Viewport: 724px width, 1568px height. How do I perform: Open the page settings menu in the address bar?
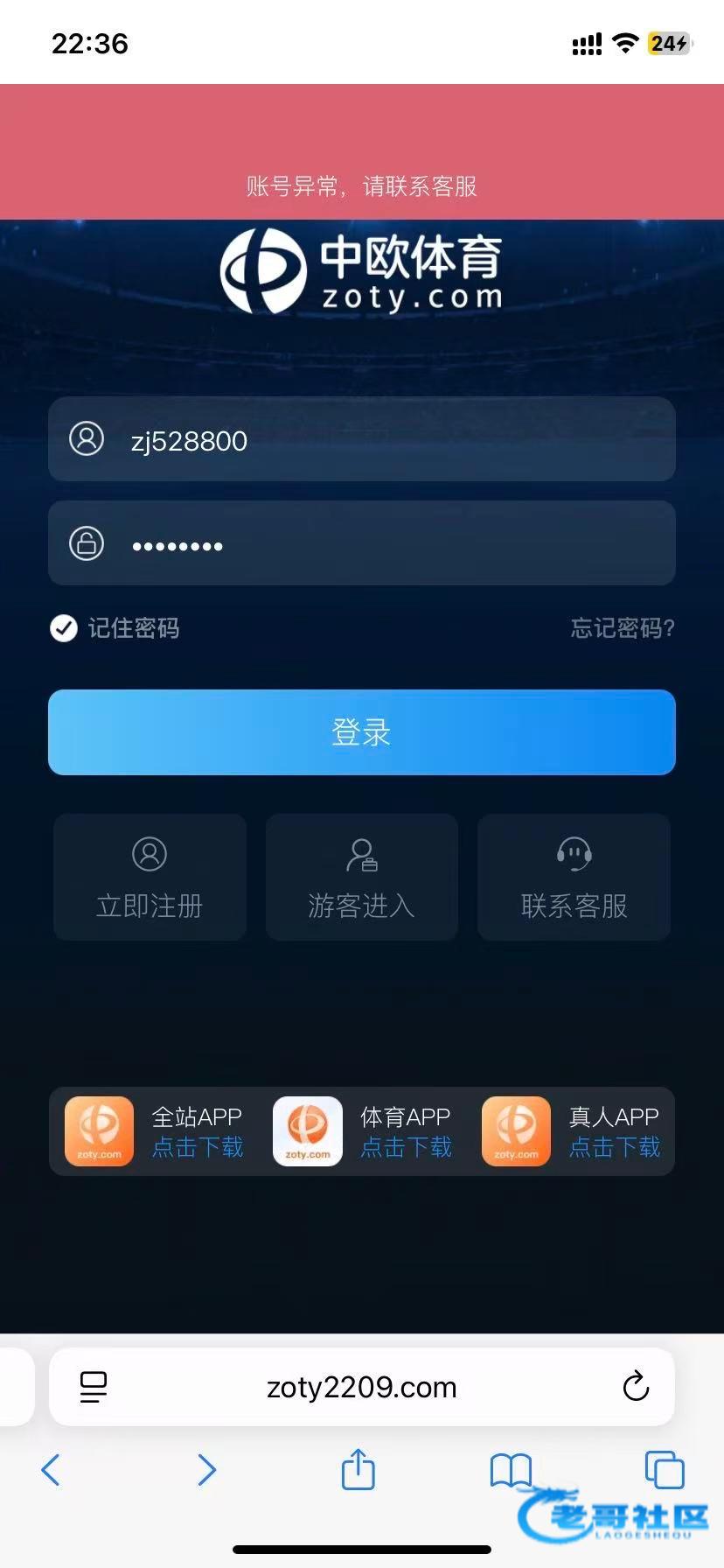(93, 1387)
